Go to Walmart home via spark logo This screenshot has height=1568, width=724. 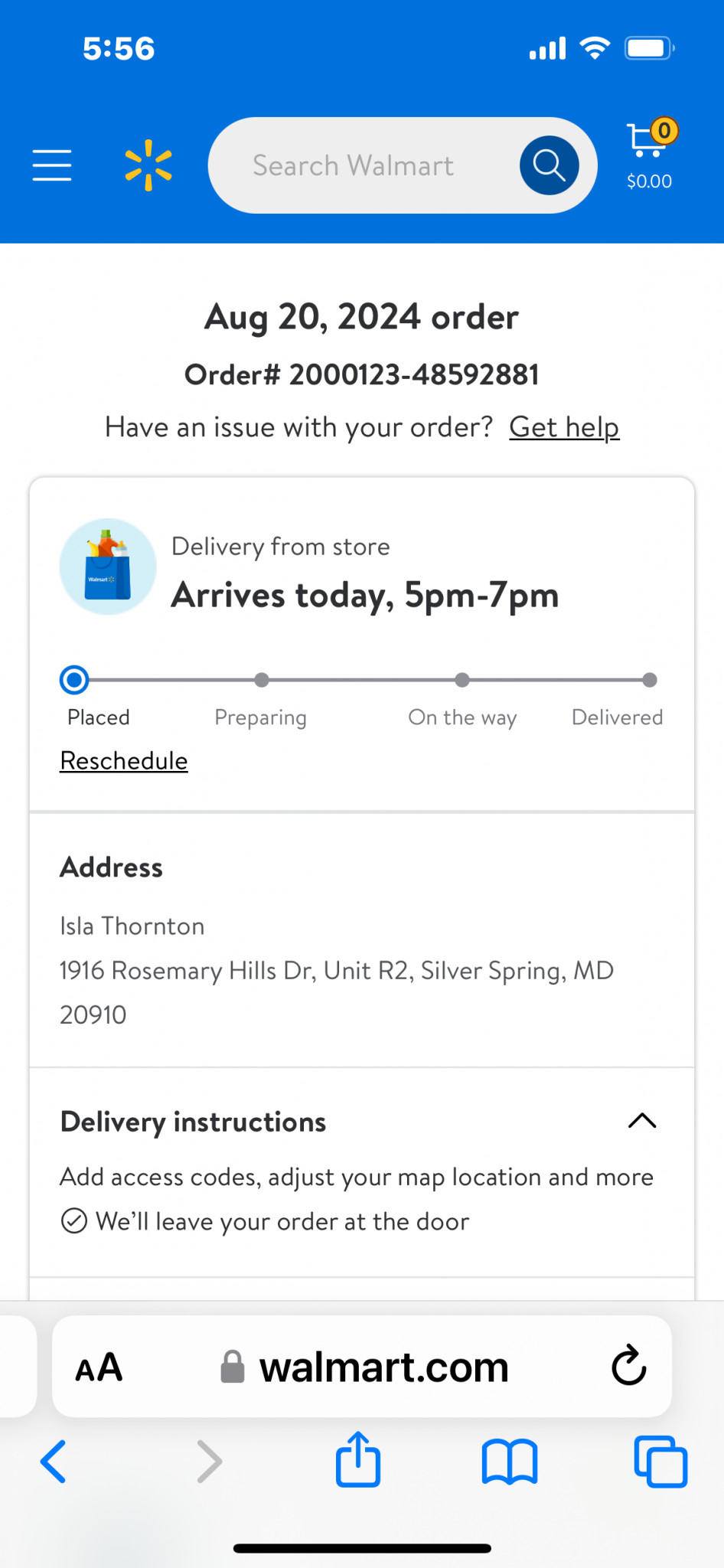pos(148,165)
